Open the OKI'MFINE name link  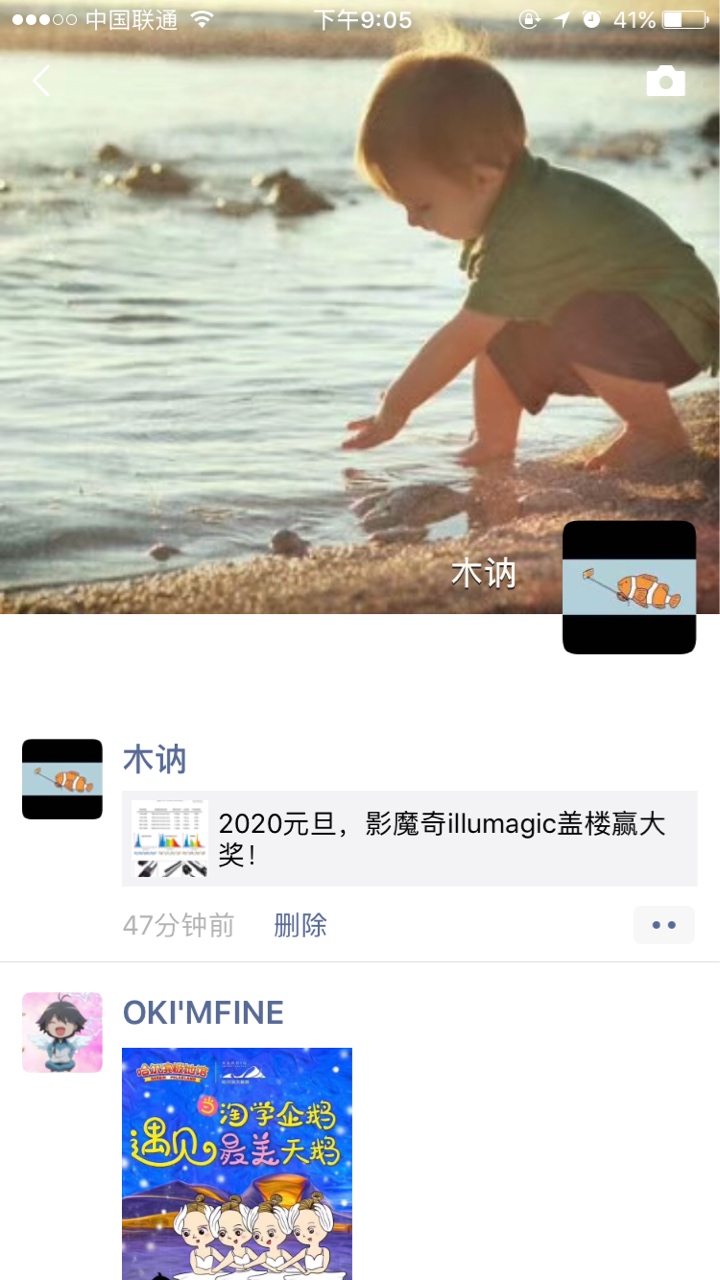(x=203, y=1013)
